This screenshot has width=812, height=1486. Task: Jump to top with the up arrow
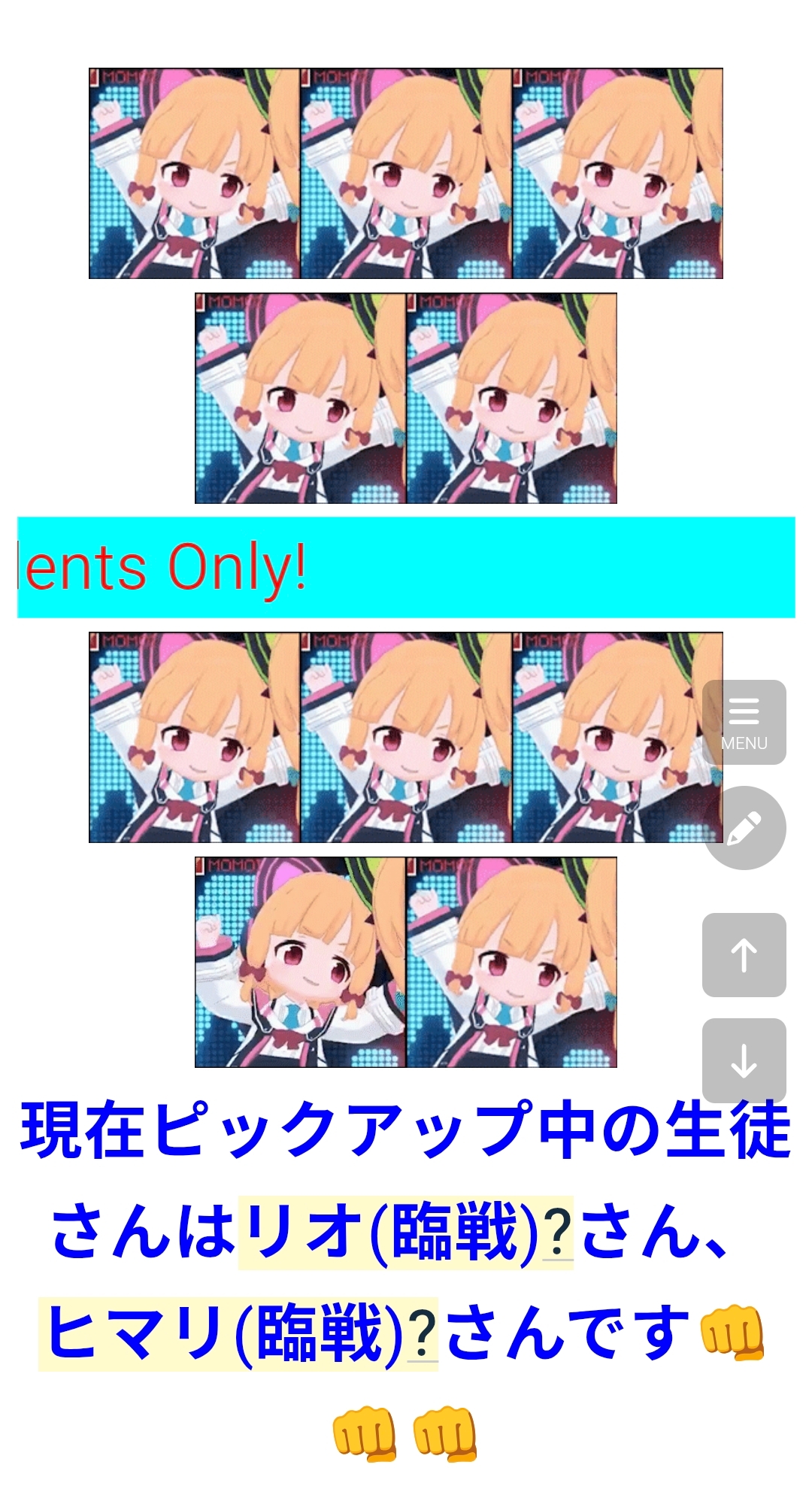point(744,955)
